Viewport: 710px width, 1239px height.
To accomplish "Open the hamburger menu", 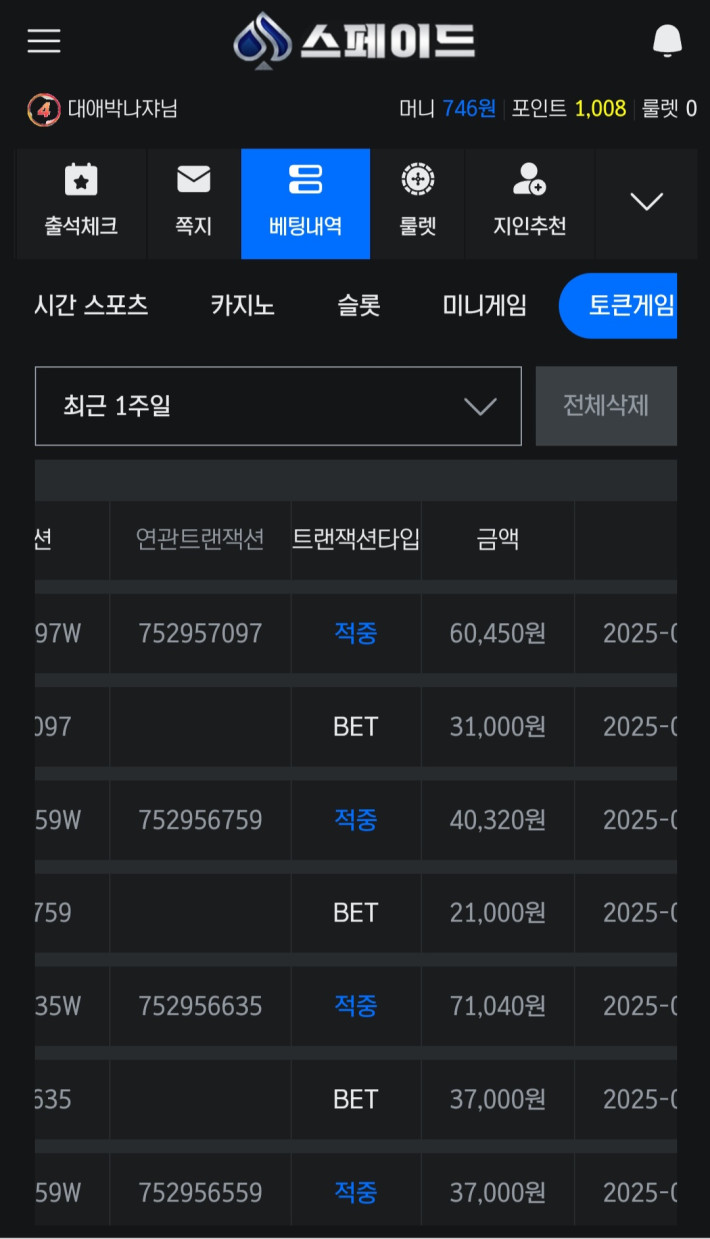I will (44, 41).
